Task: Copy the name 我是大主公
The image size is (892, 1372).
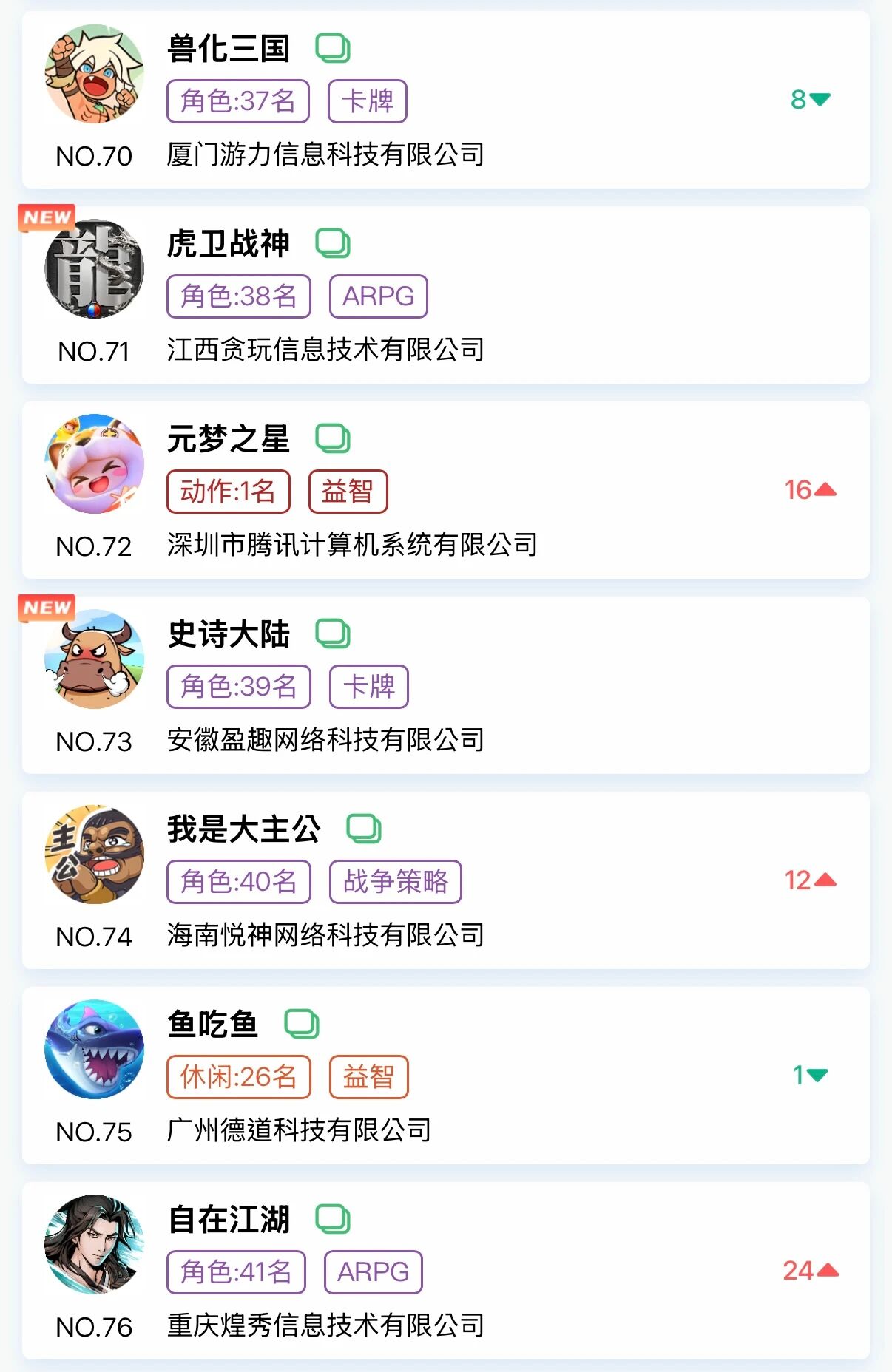Action: pyautogui.click(x=364, y=829)
